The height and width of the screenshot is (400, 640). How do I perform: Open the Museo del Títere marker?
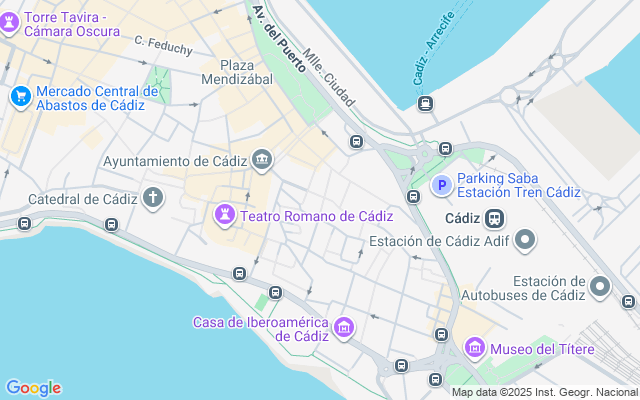point(474,348)
